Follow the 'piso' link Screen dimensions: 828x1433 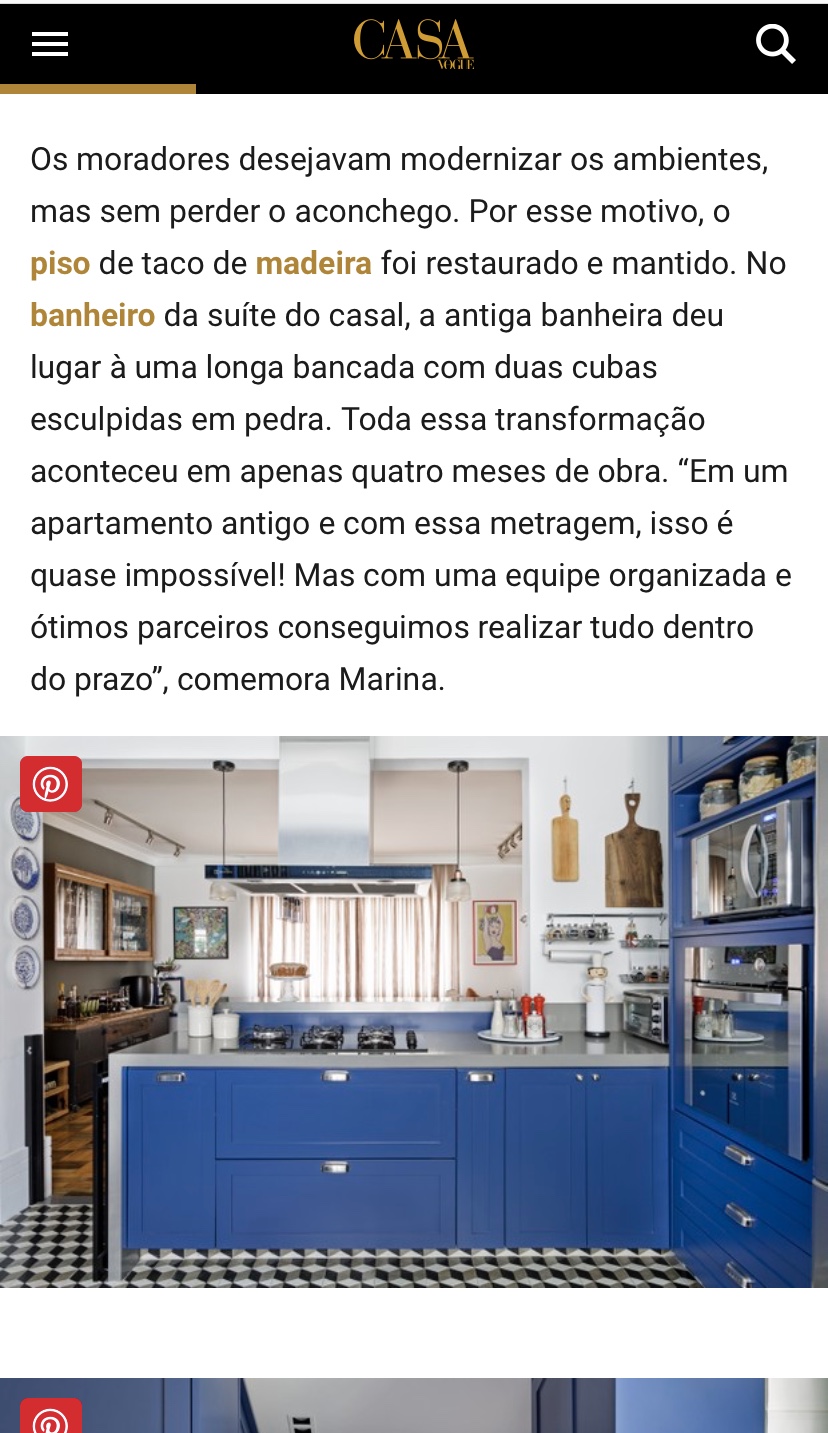(60, 264)
